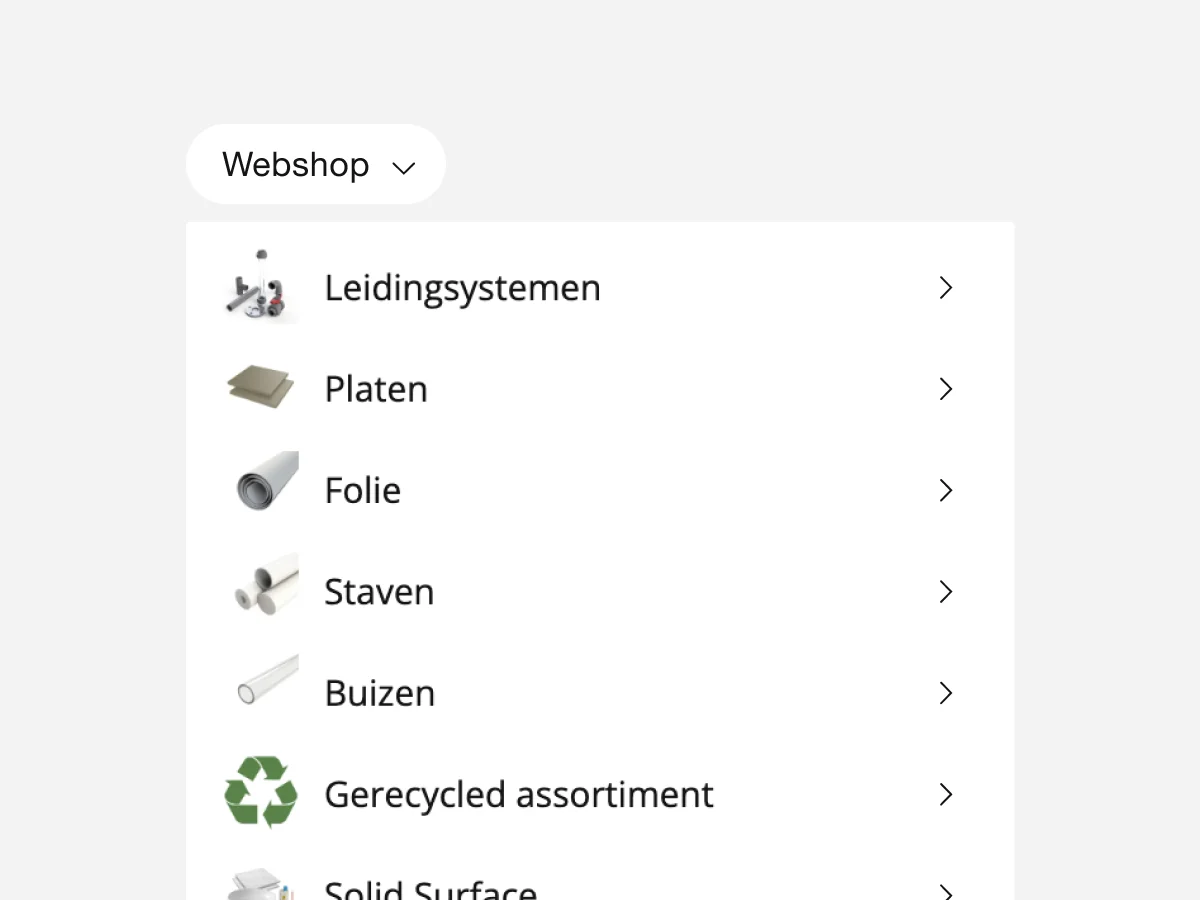The height and width of the screenshot is (900, 1200).
Task: Open the Staven category
Action: 379,592
